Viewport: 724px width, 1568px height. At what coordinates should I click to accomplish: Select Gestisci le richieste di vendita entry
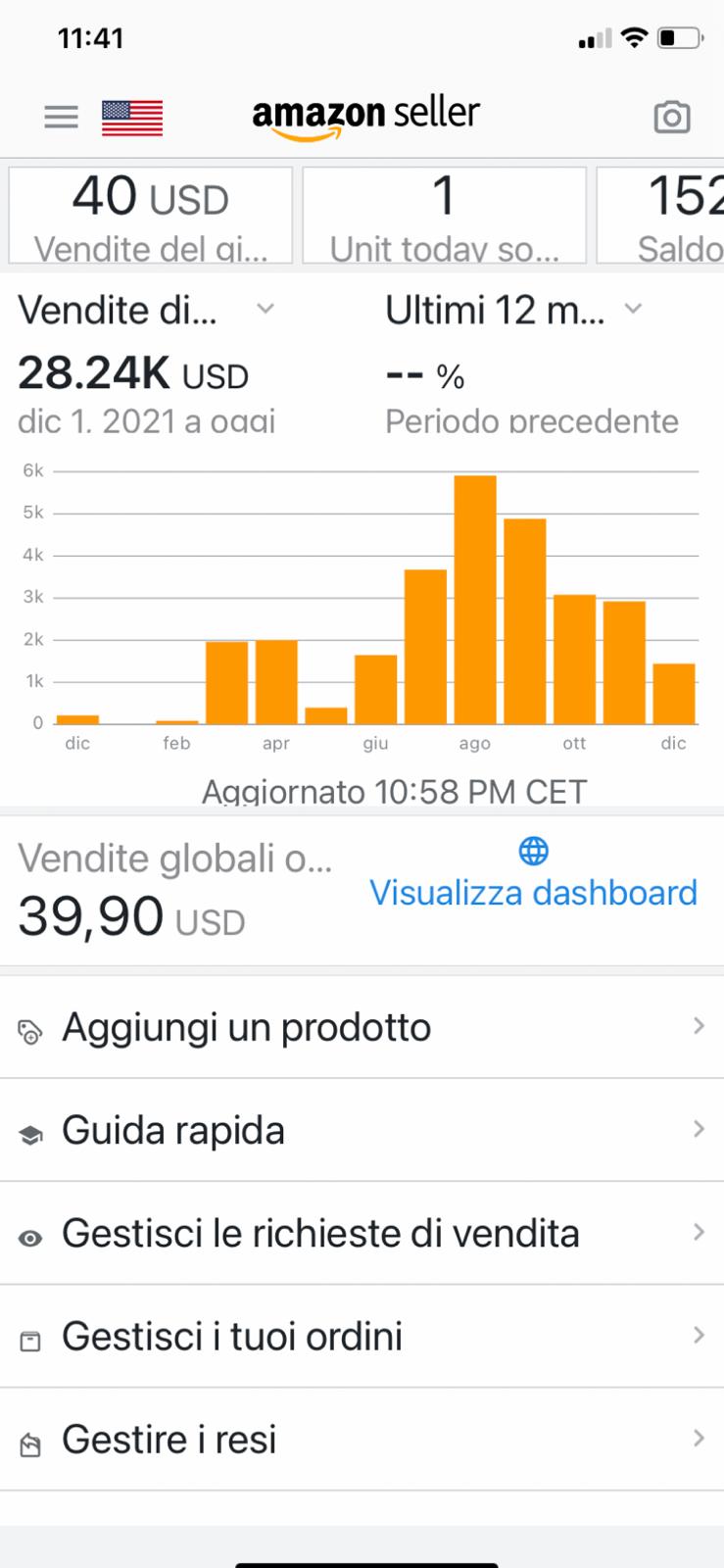pos(320,1234)
